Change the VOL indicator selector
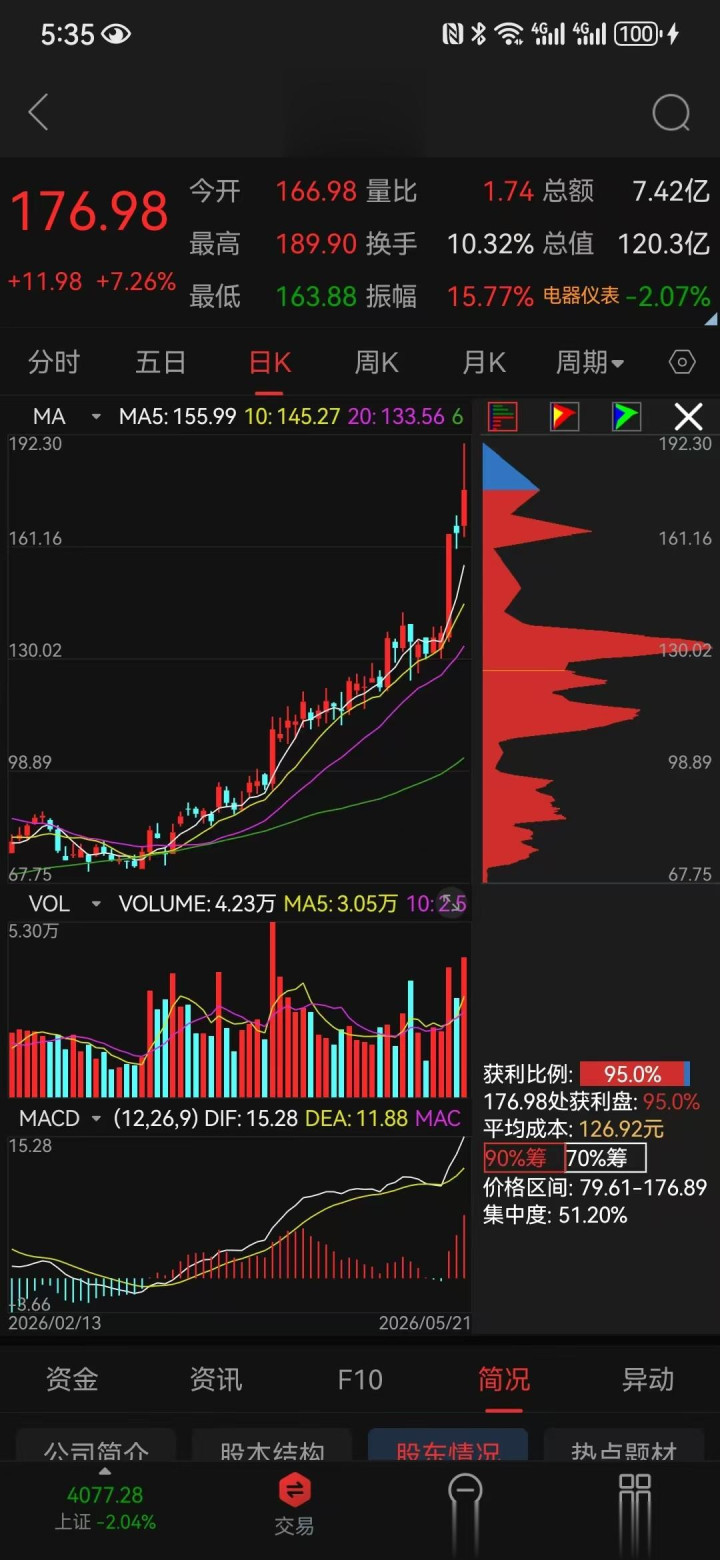Image resolution: width=720 pixels, height=1560 pixels. point(66,904)
